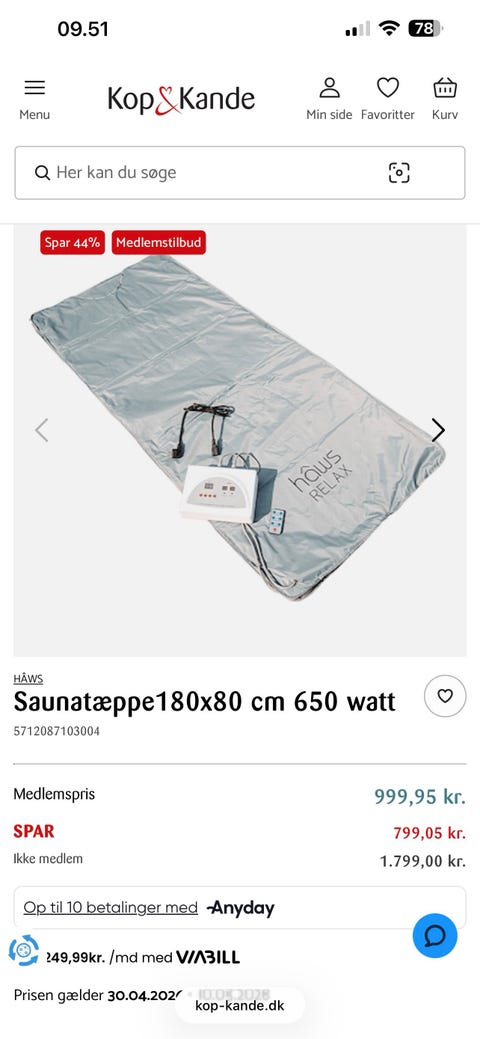Open the Kurv shopping basket

pyautogui.click(x=445, y=99)
